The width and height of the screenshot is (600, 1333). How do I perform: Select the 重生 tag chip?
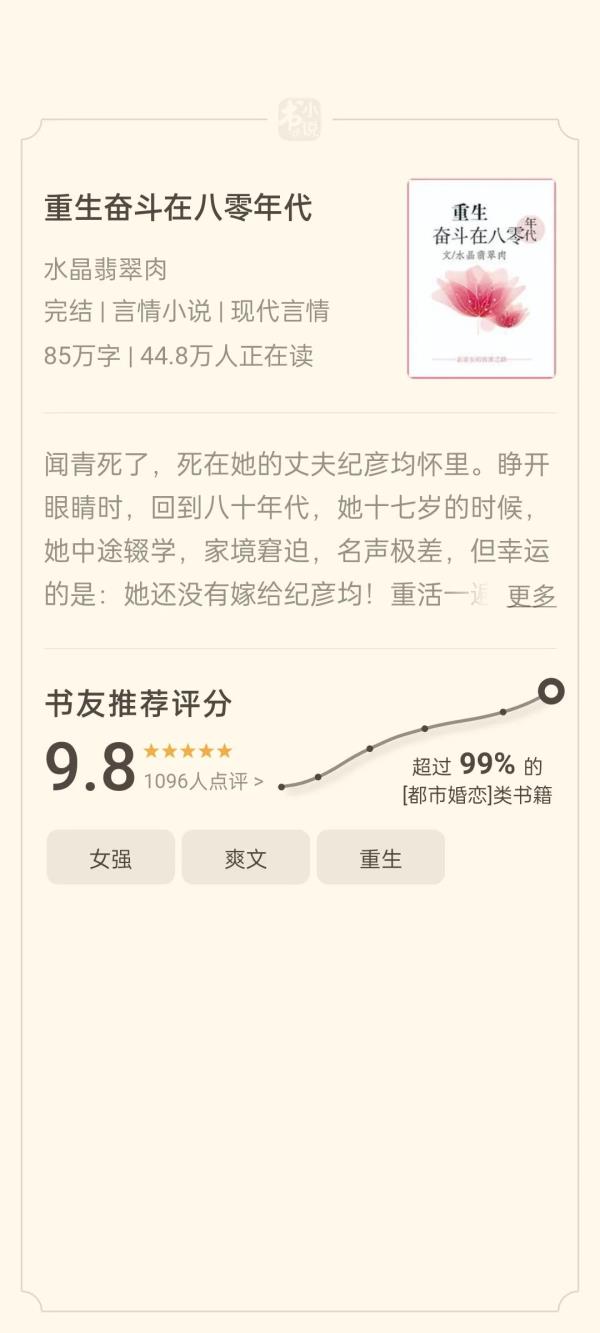pyautogui.click(x=380, y=858)
